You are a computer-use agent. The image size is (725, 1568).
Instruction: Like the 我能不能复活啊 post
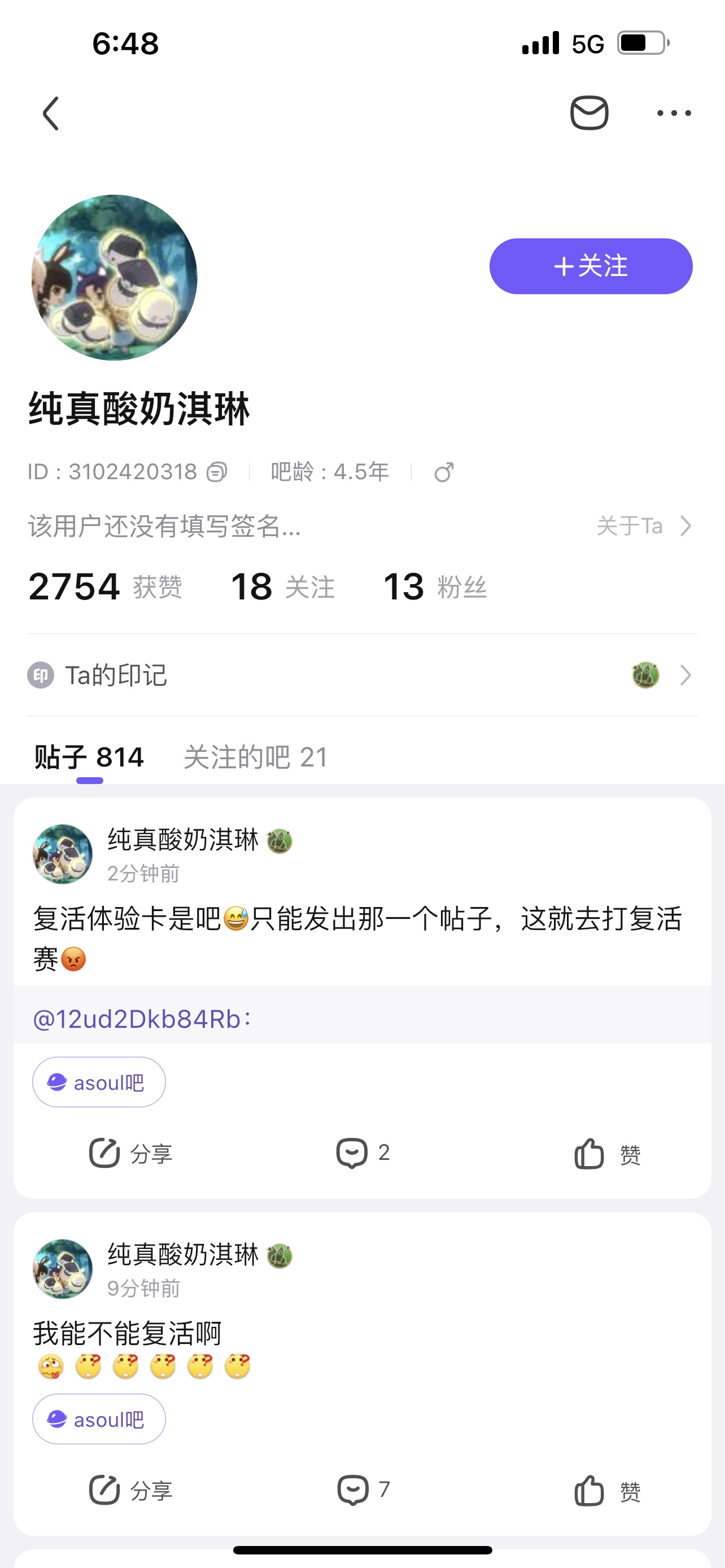point(607,1491)
